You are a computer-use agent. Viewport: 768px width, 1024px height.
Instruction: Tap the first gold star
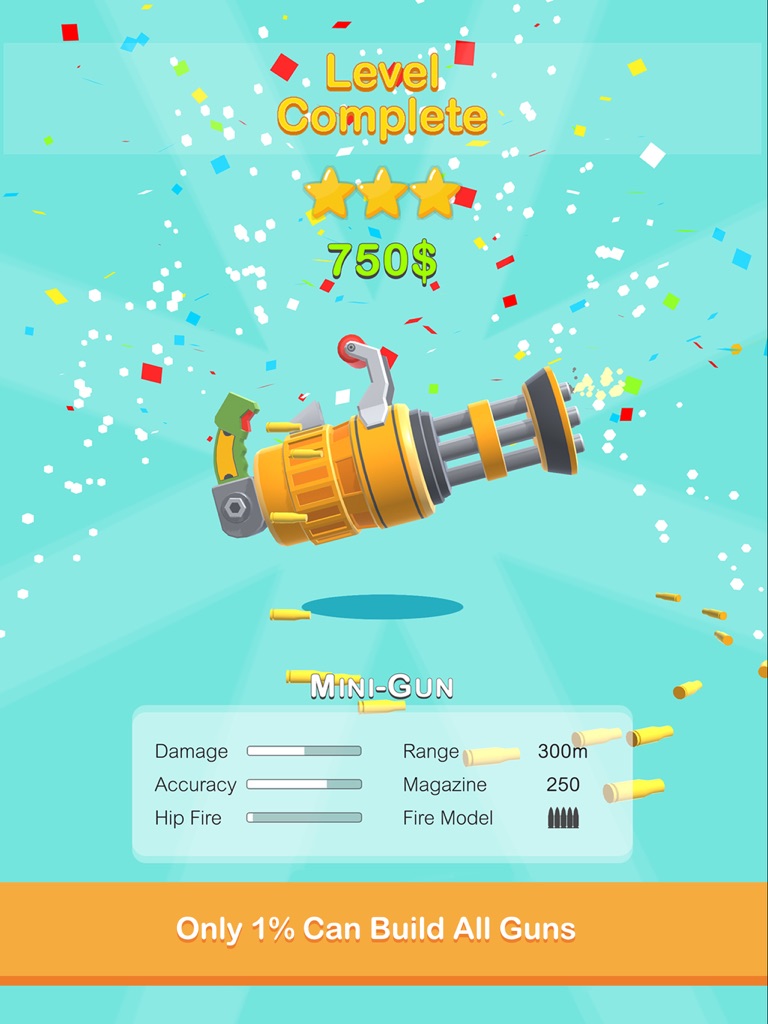pyautogui.click(x=330, y=192)
